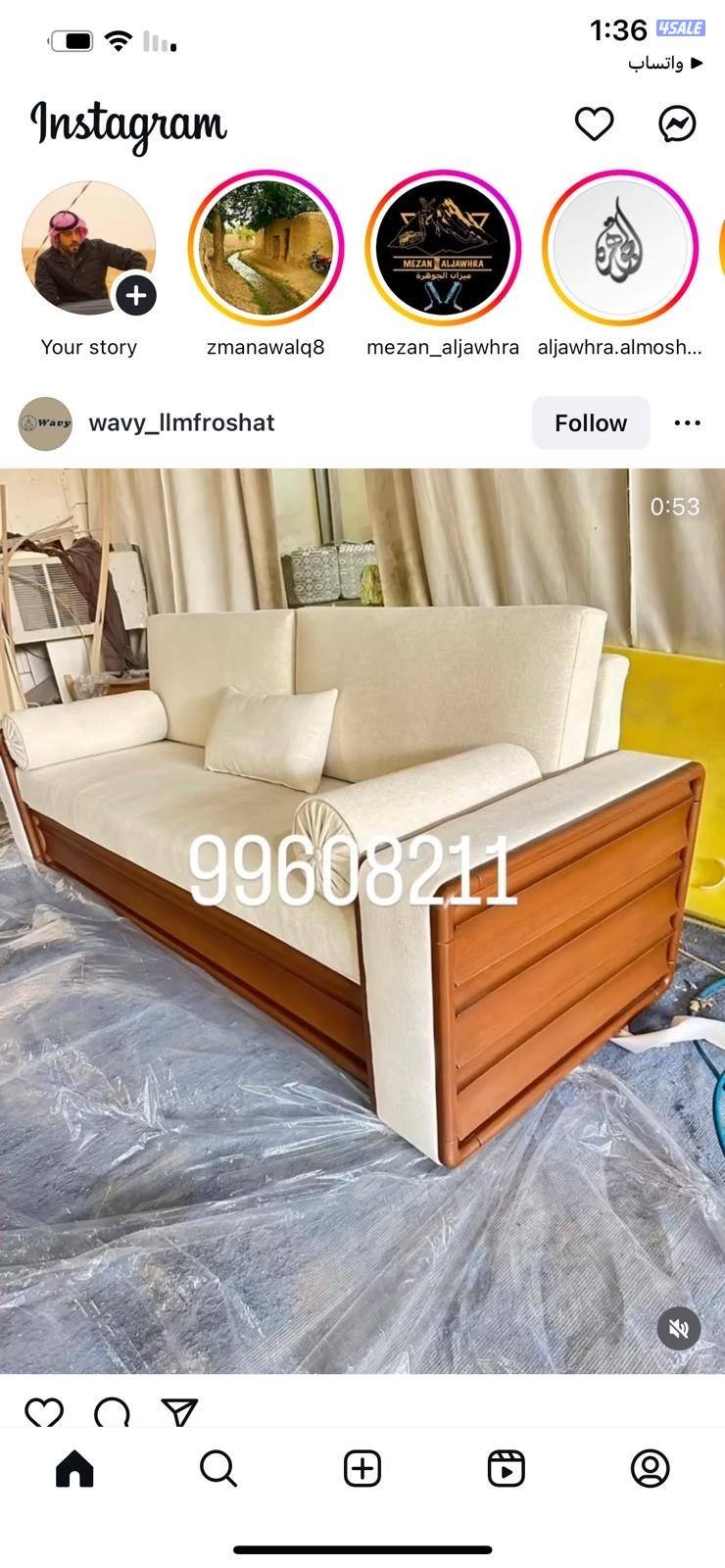View aljawhra.almosh... story

pos(620,248)
